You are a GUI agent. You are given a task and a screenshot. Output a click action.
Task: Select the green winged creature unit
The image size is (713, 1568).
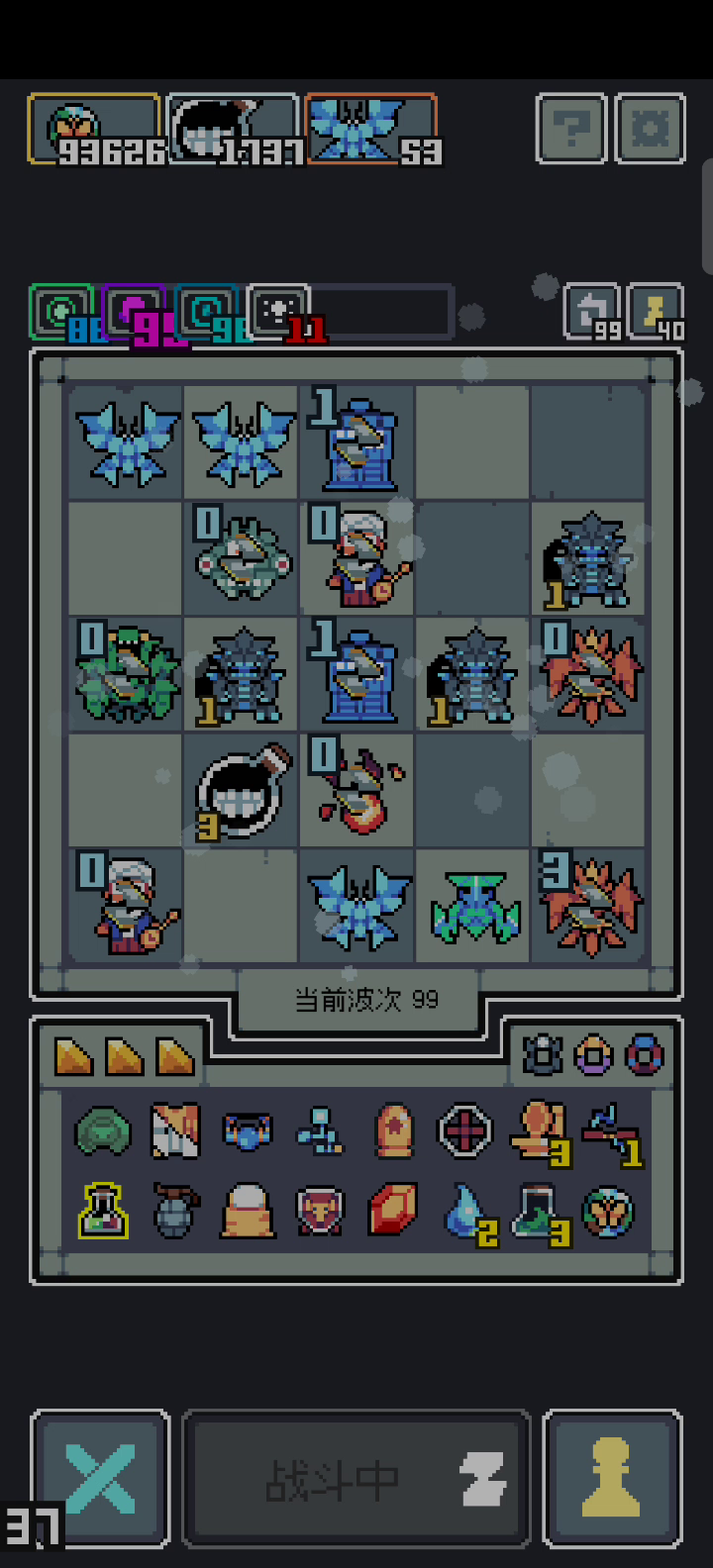(475, 906)
